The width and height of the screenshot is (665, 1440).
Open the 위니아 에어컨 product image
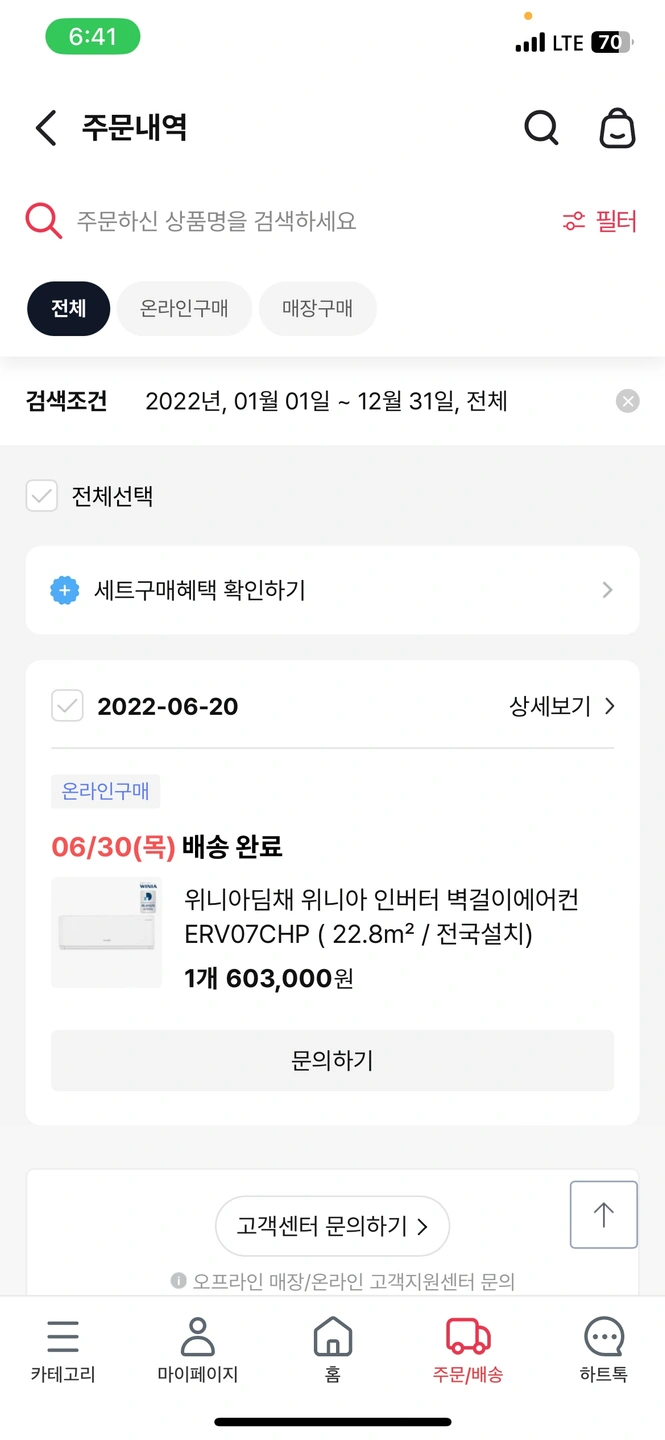106,932
